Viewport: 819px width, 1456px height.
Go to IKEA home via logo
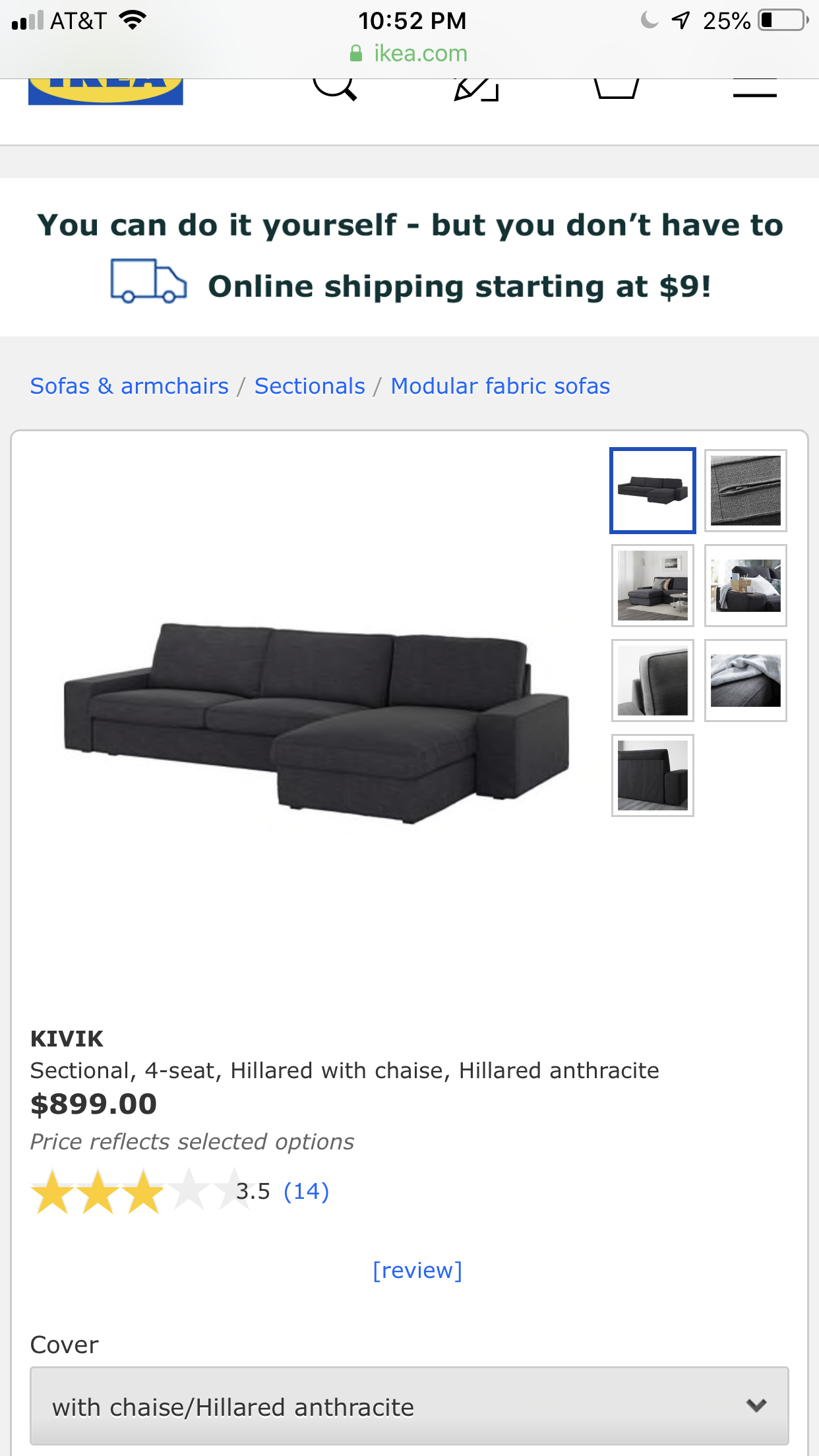(x=106, y=91)
